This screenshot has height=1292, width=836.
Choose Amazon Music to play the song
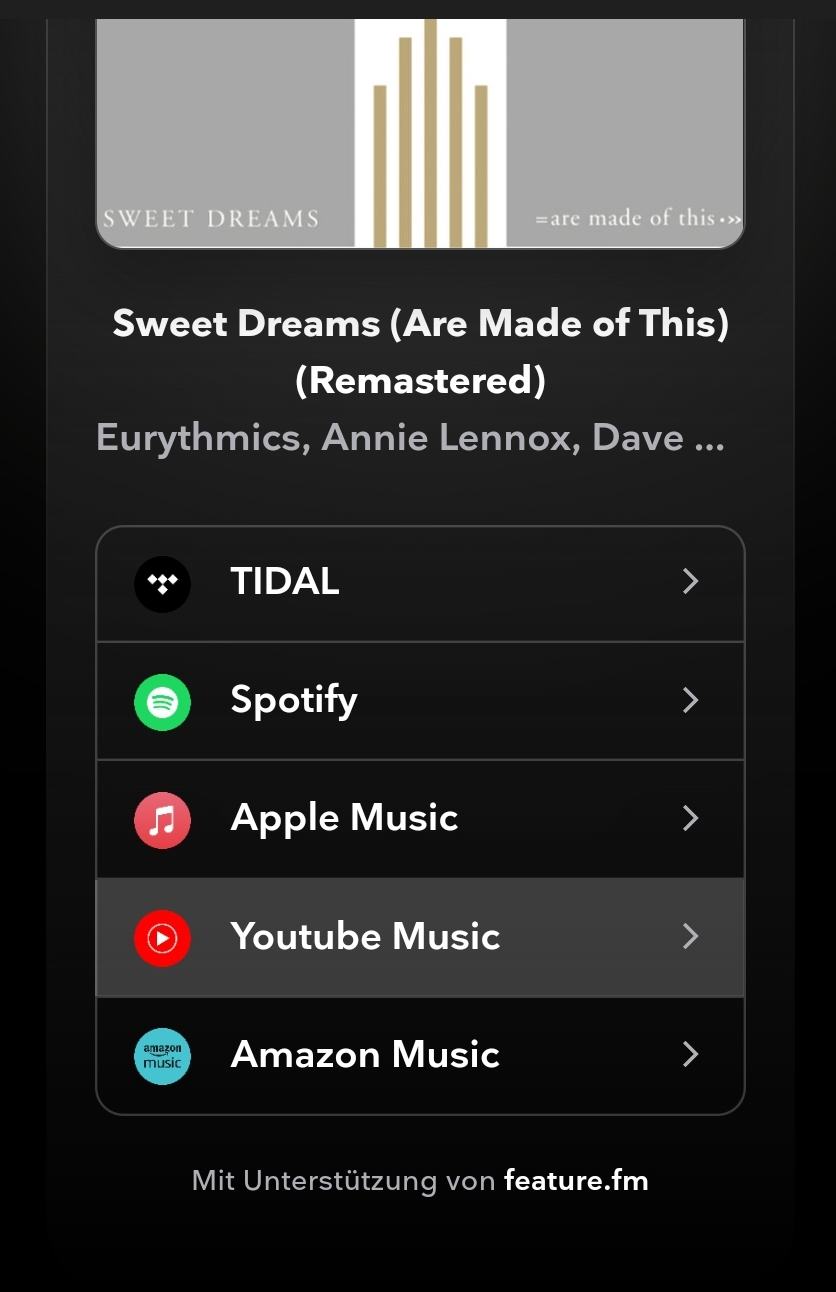(x=420, y=1055)
